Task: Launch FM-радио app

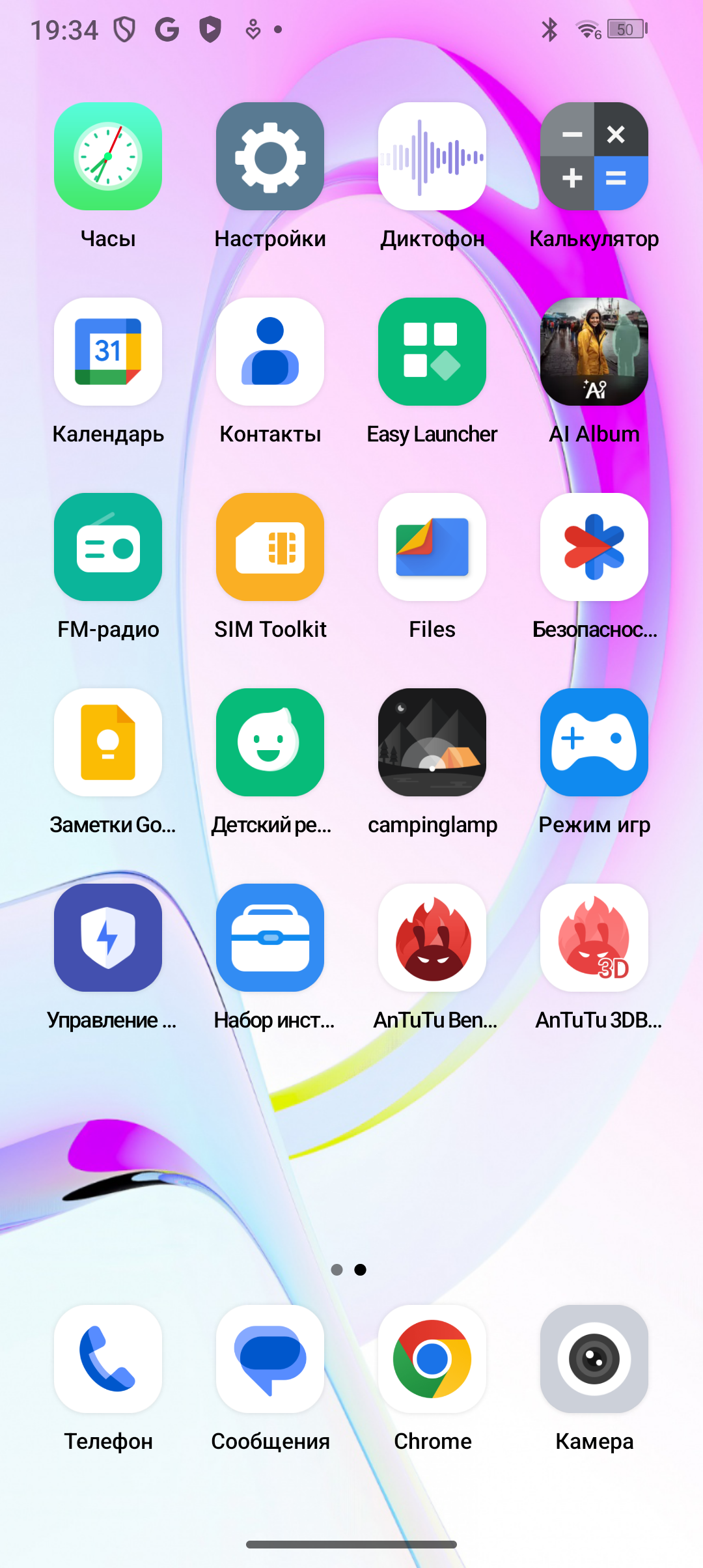Action: click(108, 547)
